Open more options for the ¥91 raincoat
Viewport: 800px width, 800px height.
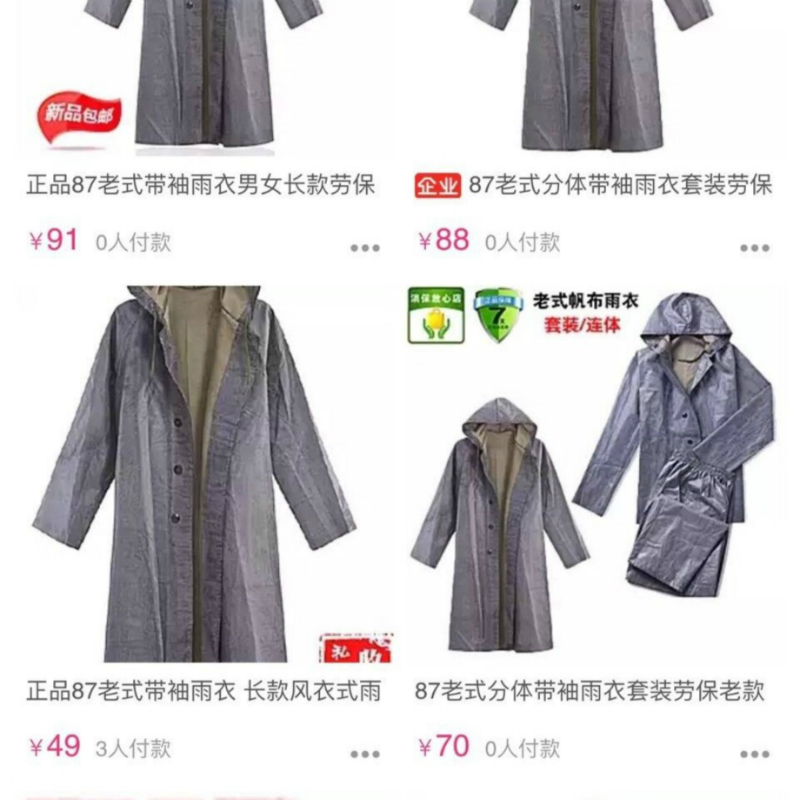tap(365, 248)
